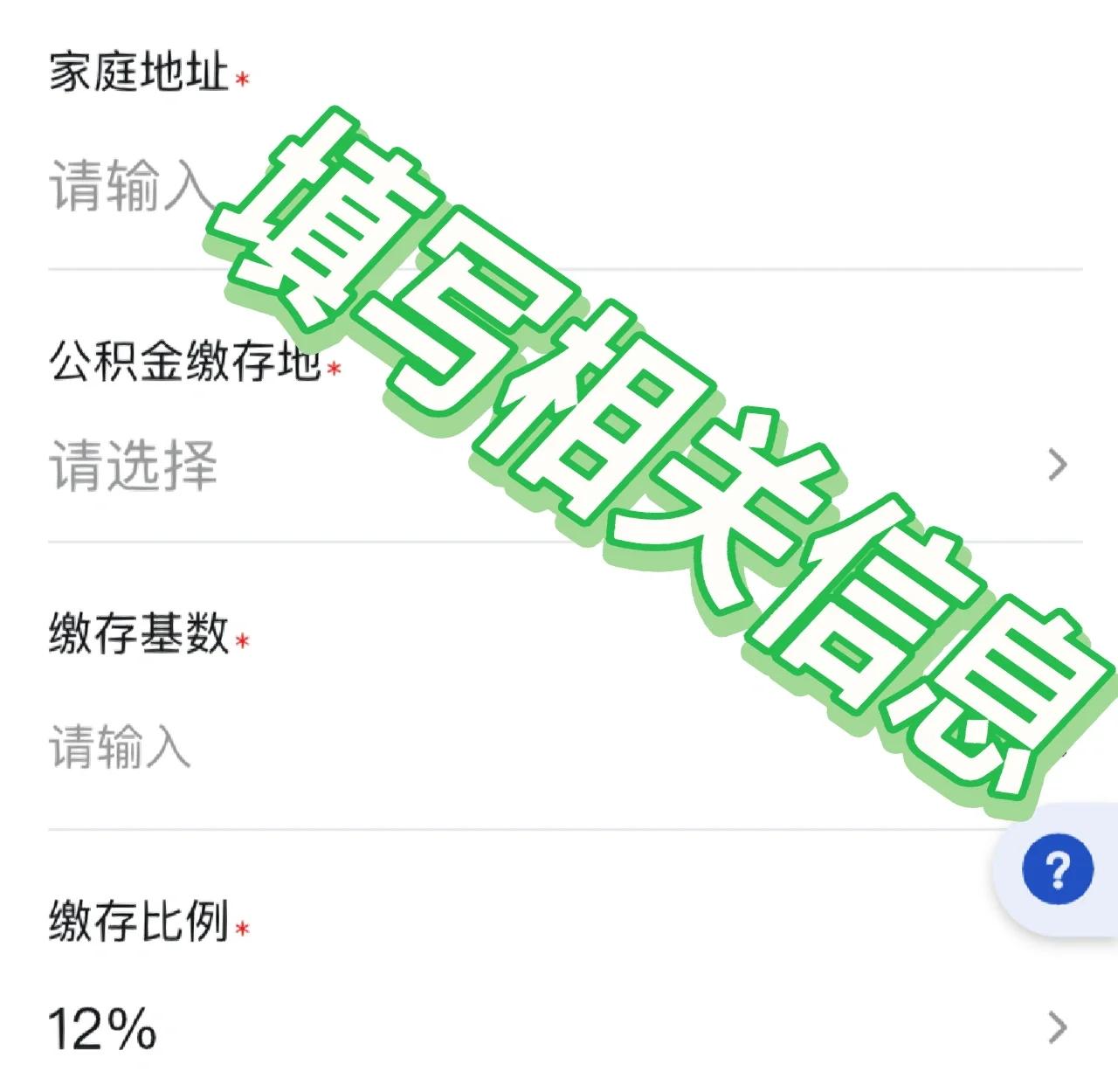
Task: Tap the 家庭地址 input field
Action: [x=131, y=186]
